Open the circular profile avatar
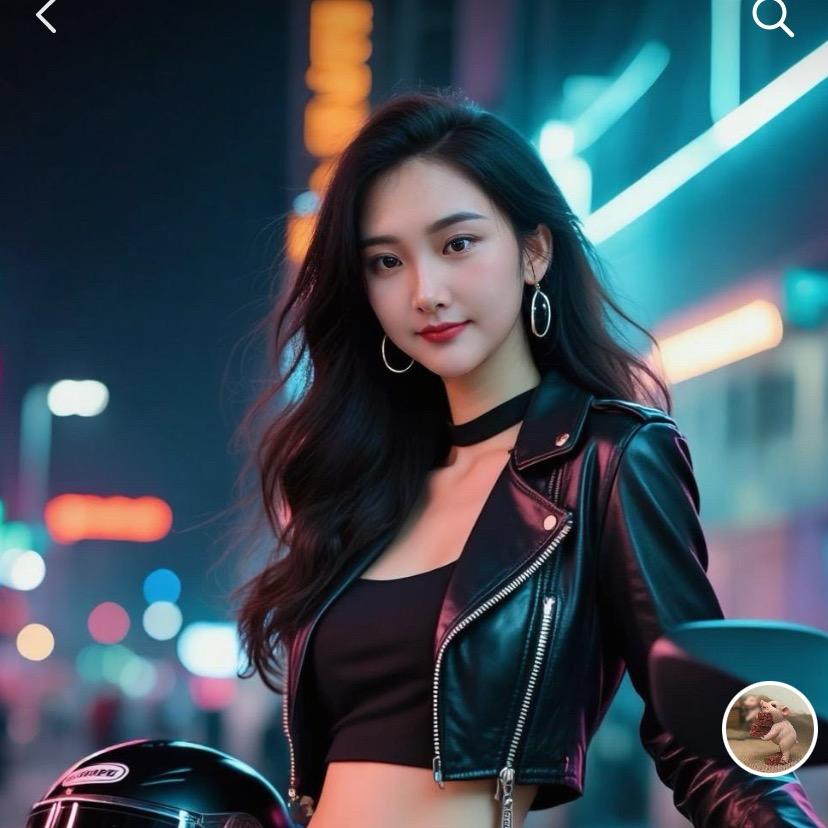Viewport: 828px width, 828px height. pyautogui.click(x=770, y=729)
